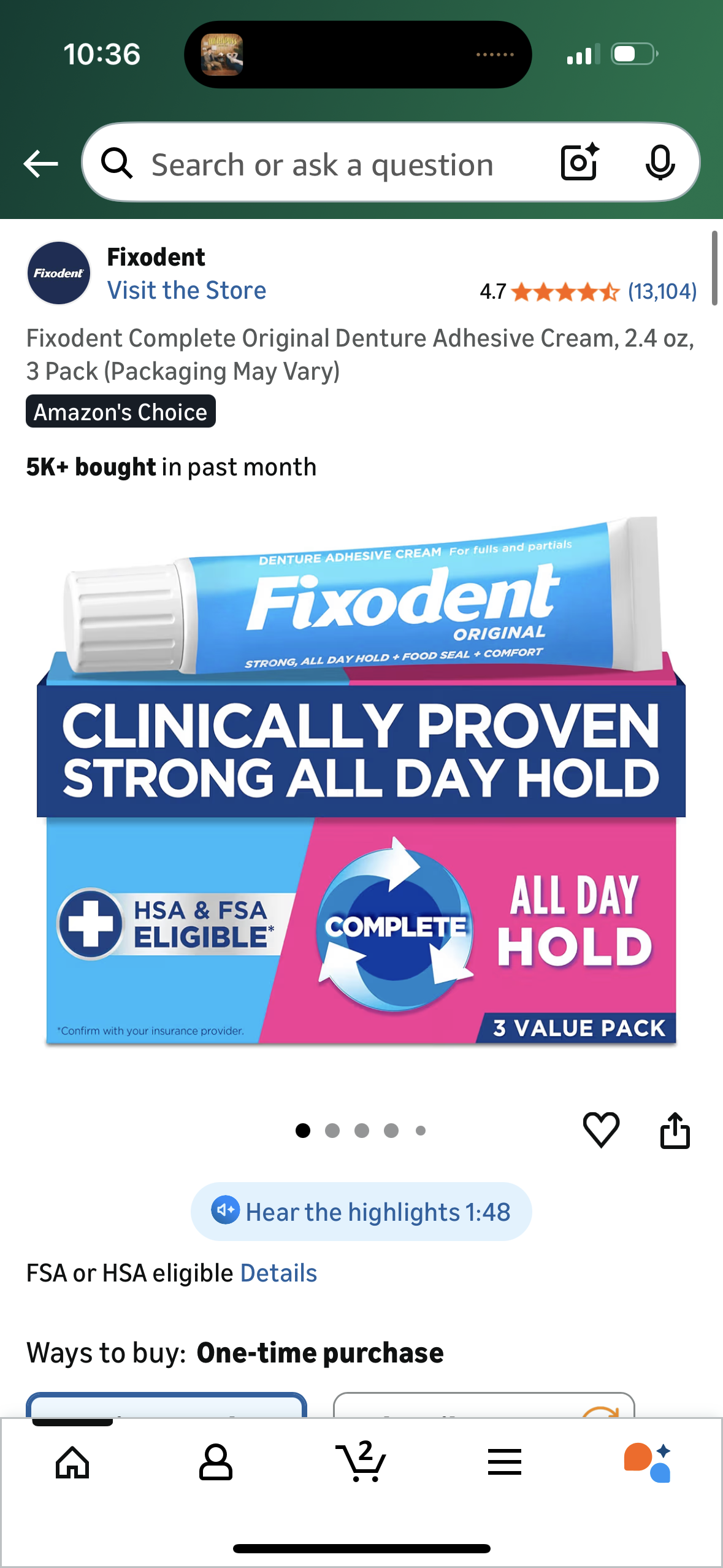
Task: Add this item to a wish list
Action: click(x=601, y=1129)
